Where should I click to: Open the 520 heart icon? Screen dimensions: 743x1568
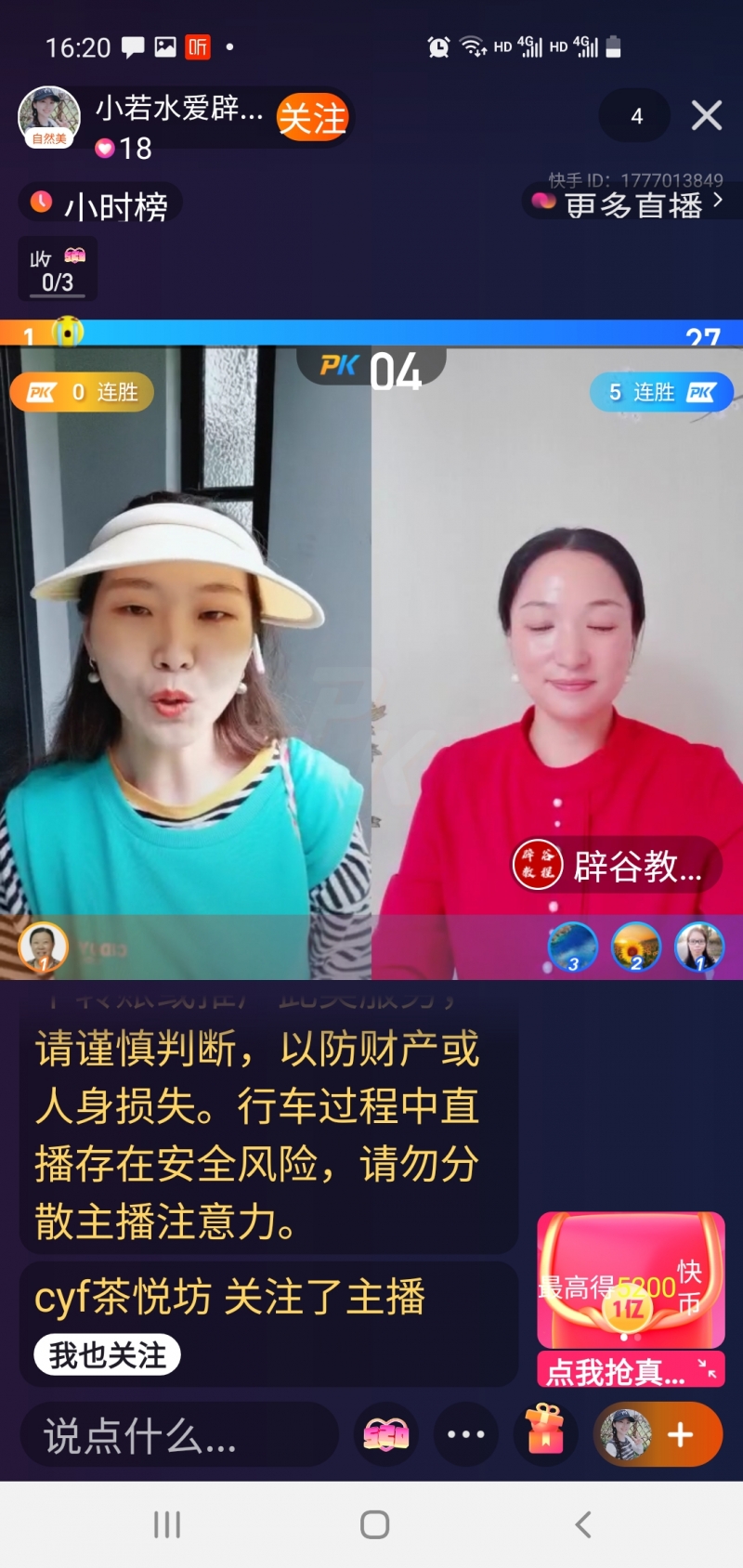click(x=386, y=1435)
